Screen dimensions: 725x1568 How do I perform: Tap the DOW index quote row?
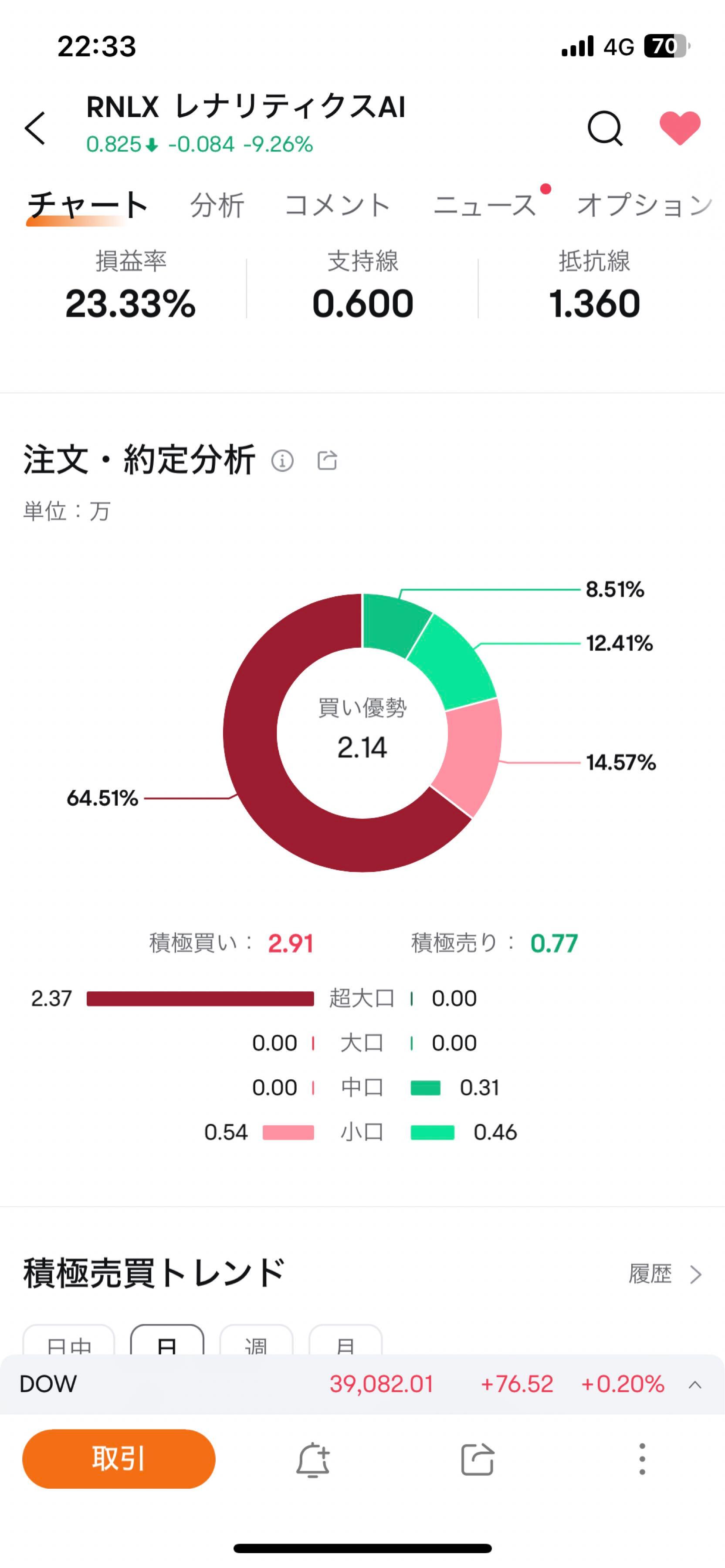[305, 1385]
